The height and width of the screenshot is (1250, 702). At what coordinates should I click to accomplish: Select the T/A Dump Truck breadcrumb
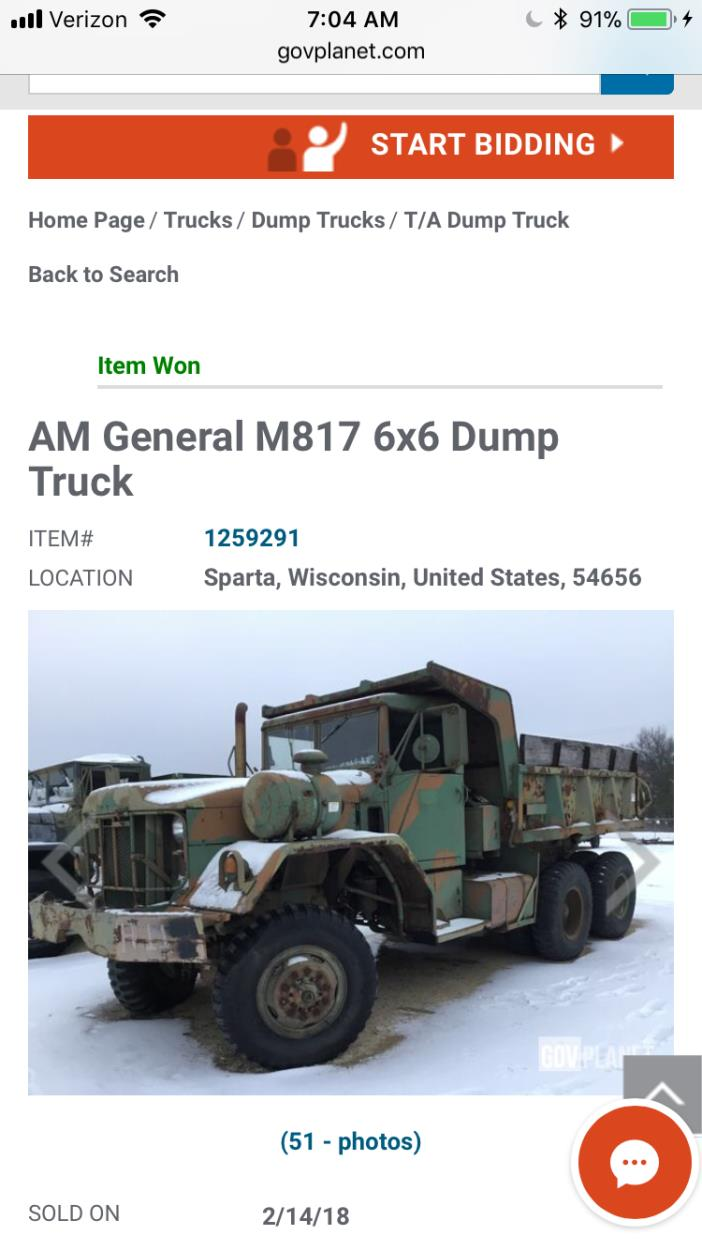[x=486, y=220]
